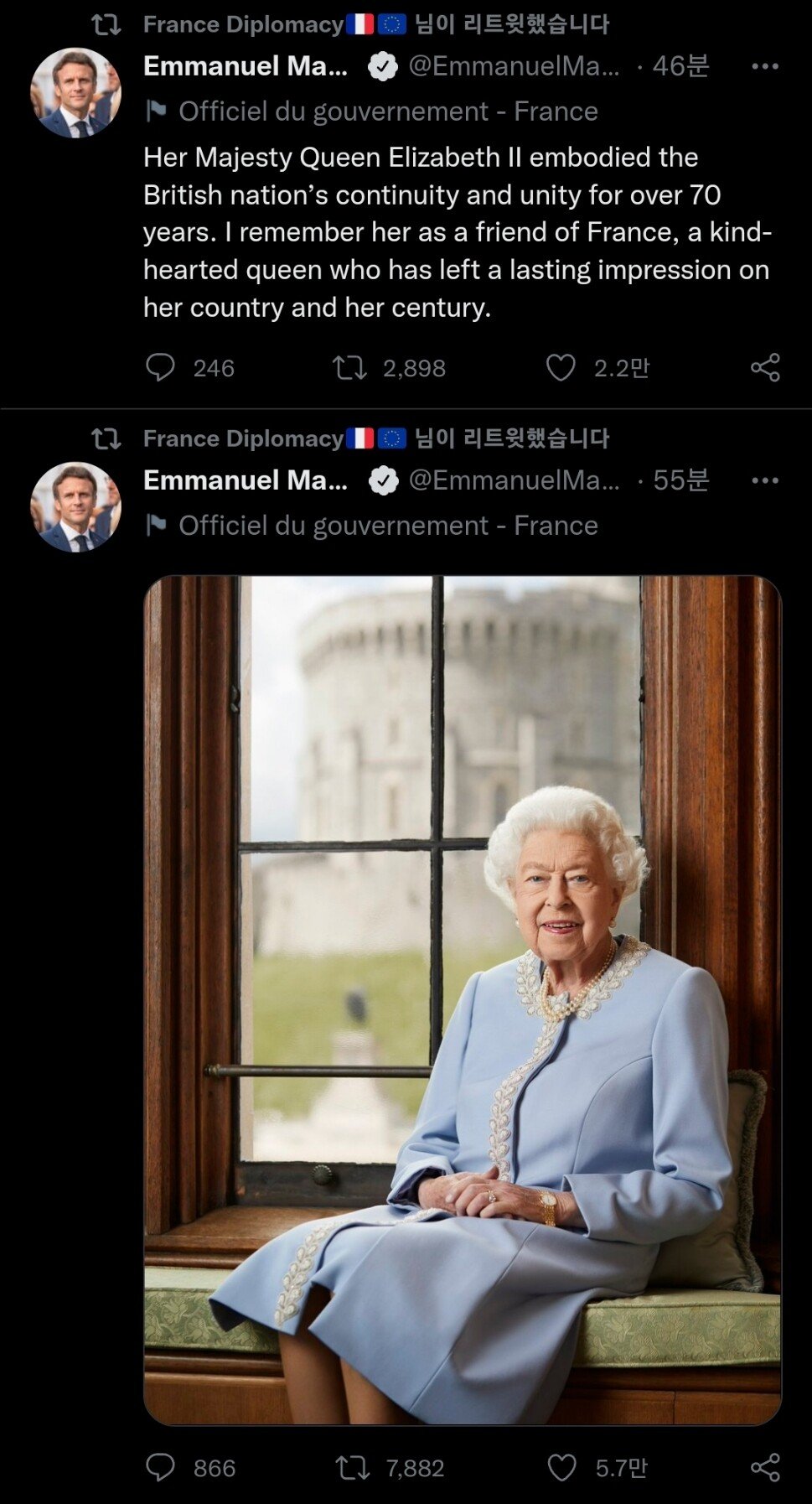
Task: Open overflow menu on the 55분 tweet
Action: tap(764, 480)
